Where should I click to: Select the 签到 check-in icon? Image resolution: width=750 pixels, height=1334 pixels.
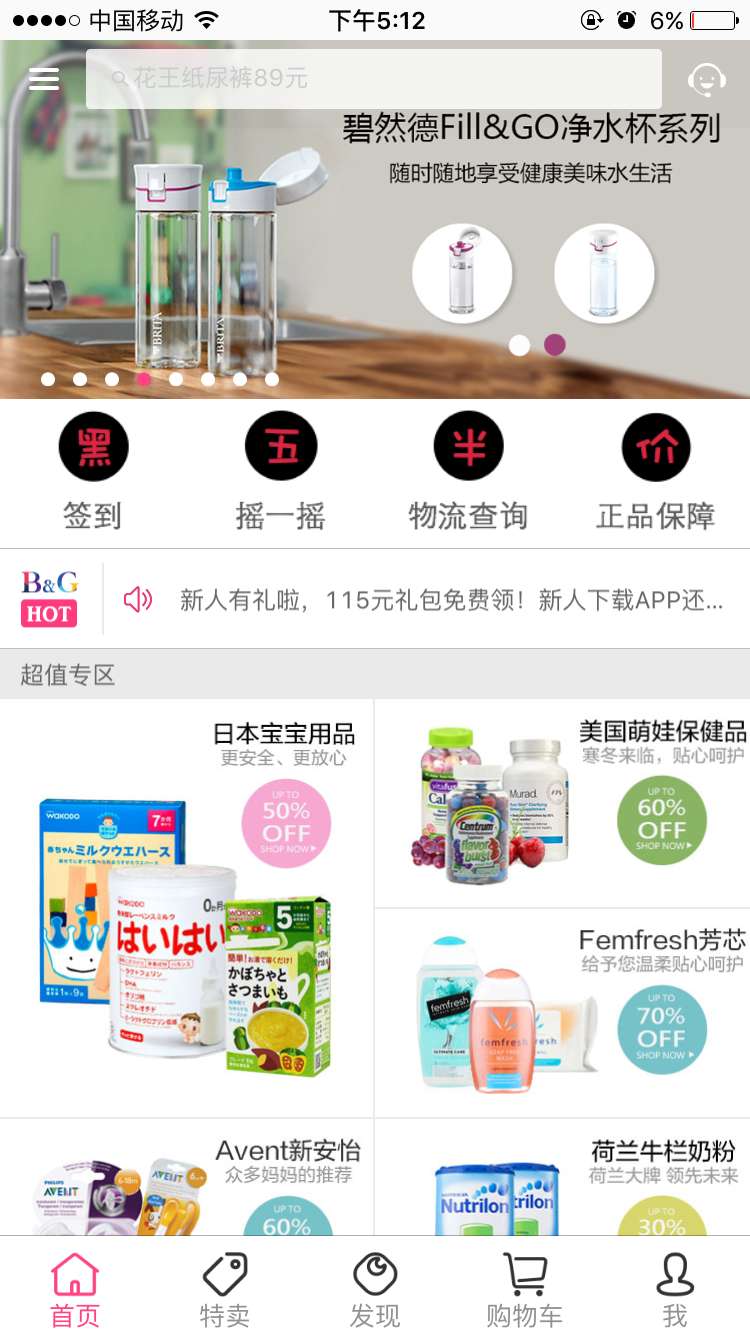(93, 446)
